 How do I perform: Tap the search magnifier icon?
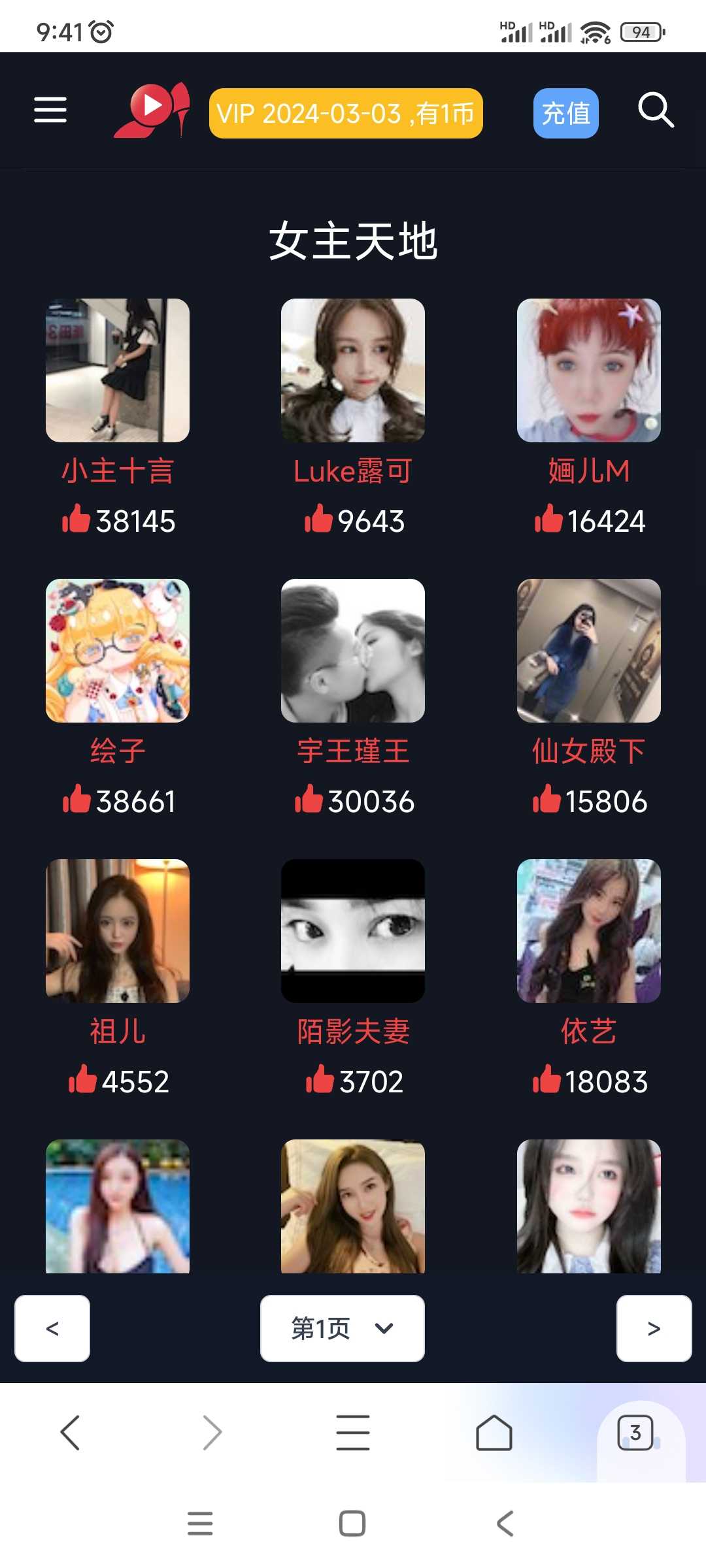pos(655,110)
